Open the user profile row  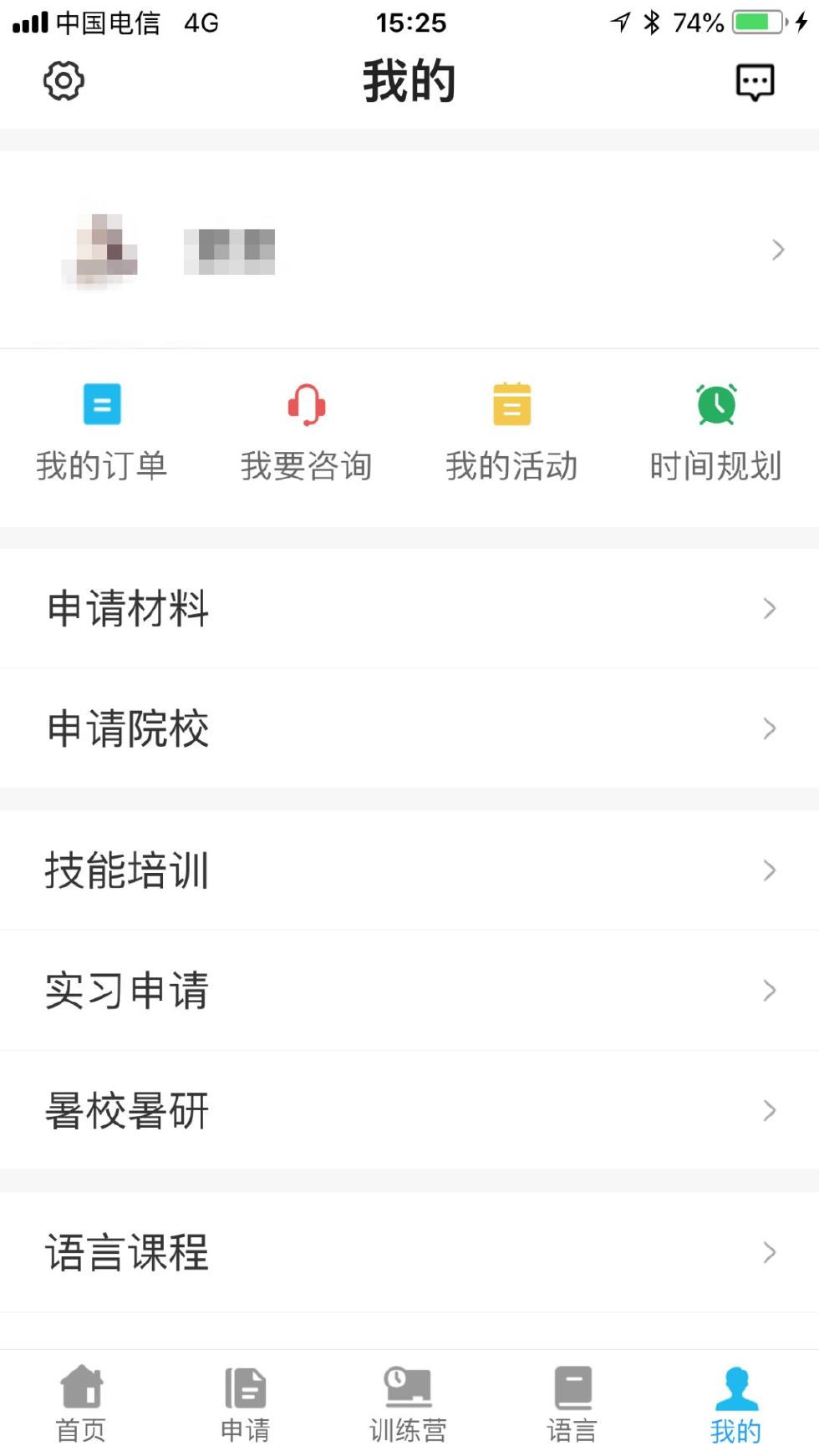point(409,250)
